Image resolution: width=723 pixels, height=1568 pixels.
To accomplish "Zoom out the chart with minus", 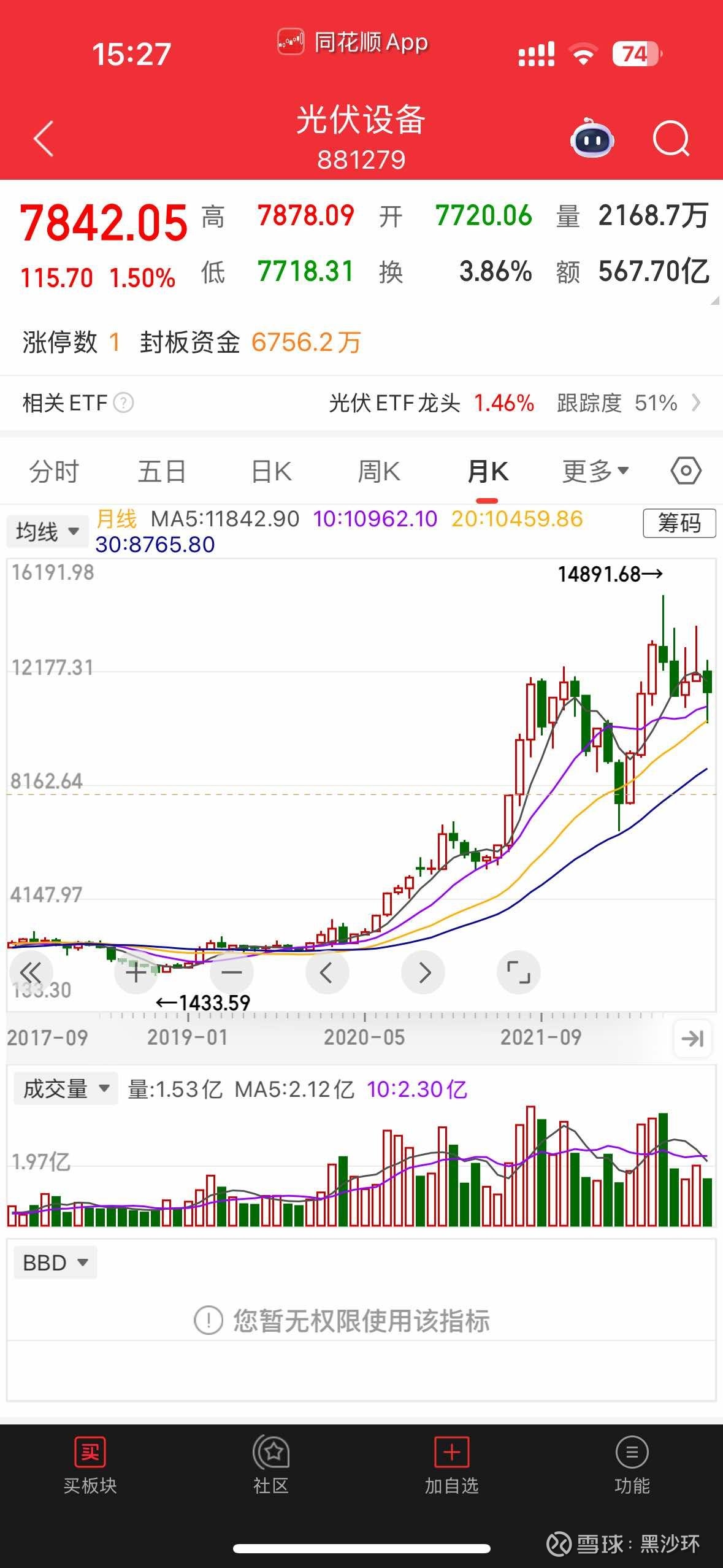I will coord(232,972).
